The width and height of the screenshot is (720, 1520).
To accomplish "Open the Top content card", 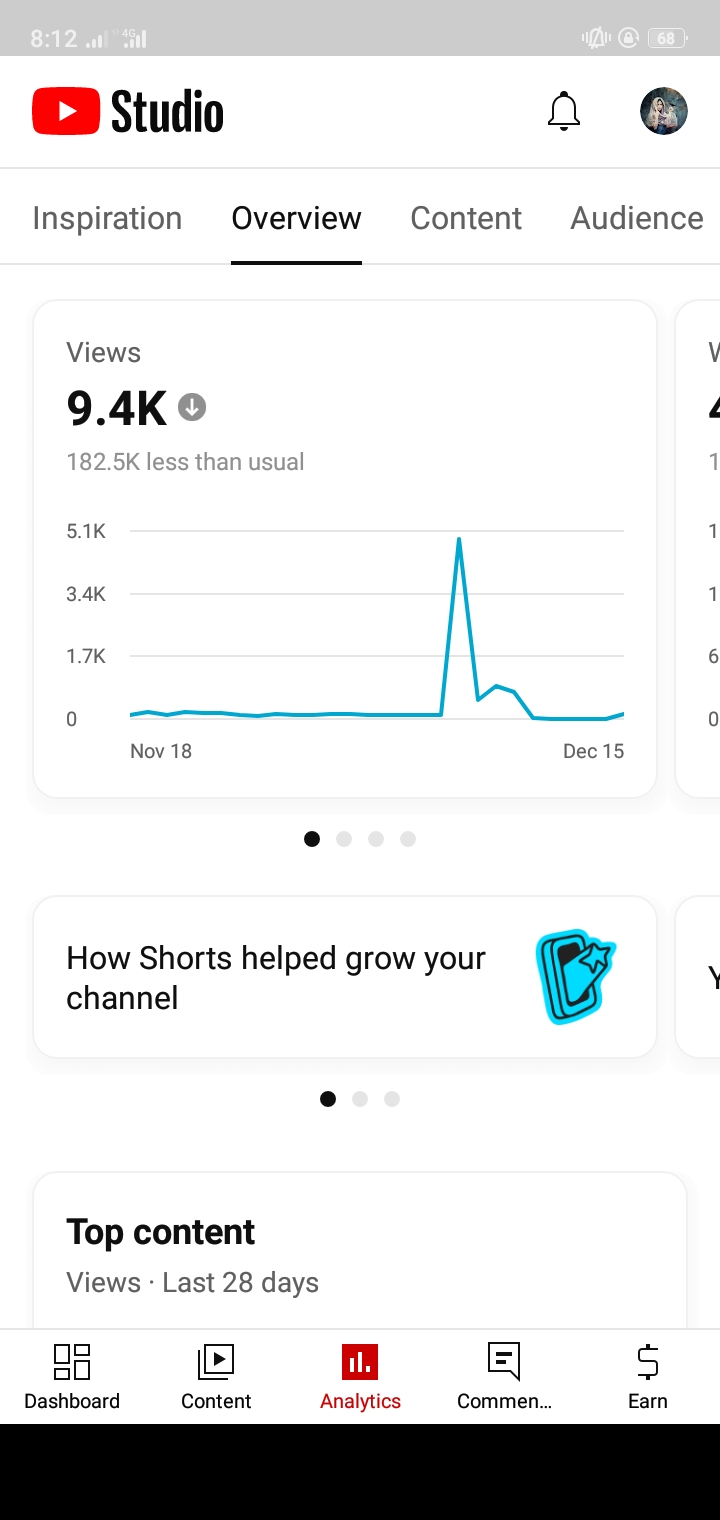I will [360, 1251].
